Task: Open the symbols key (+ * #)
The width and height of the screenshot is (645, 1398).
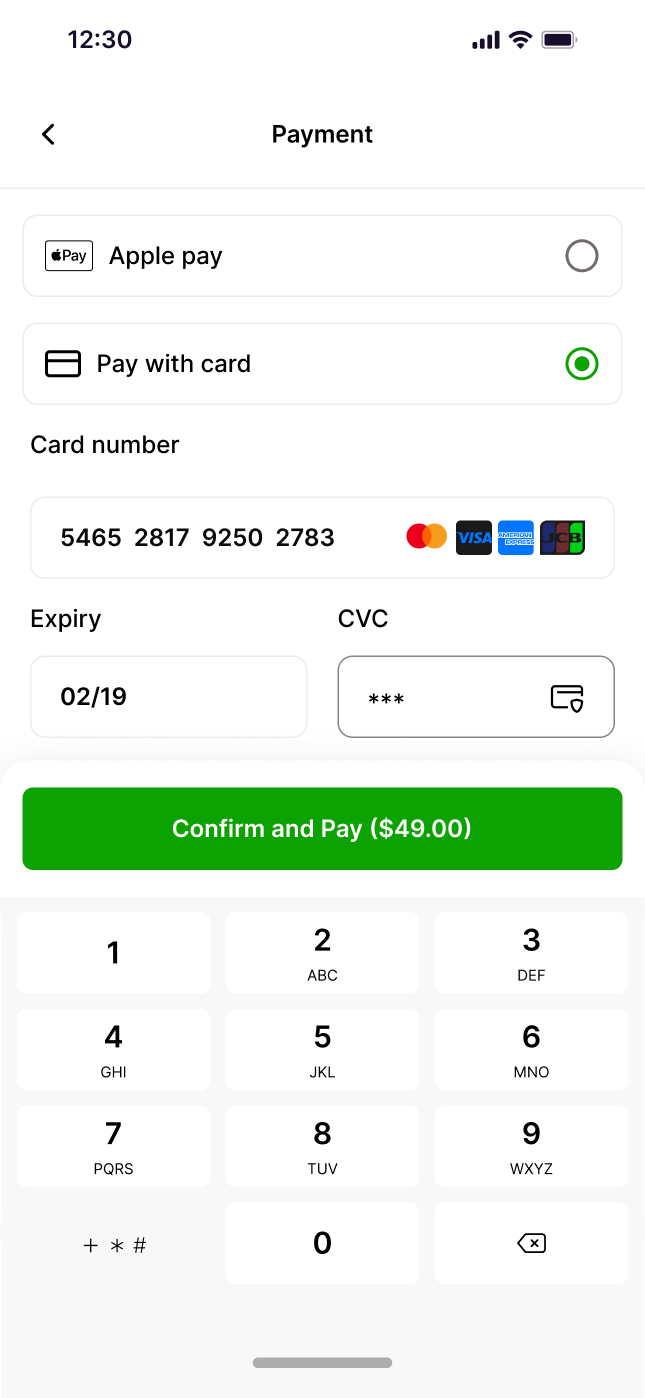Action: (114, 1245)
